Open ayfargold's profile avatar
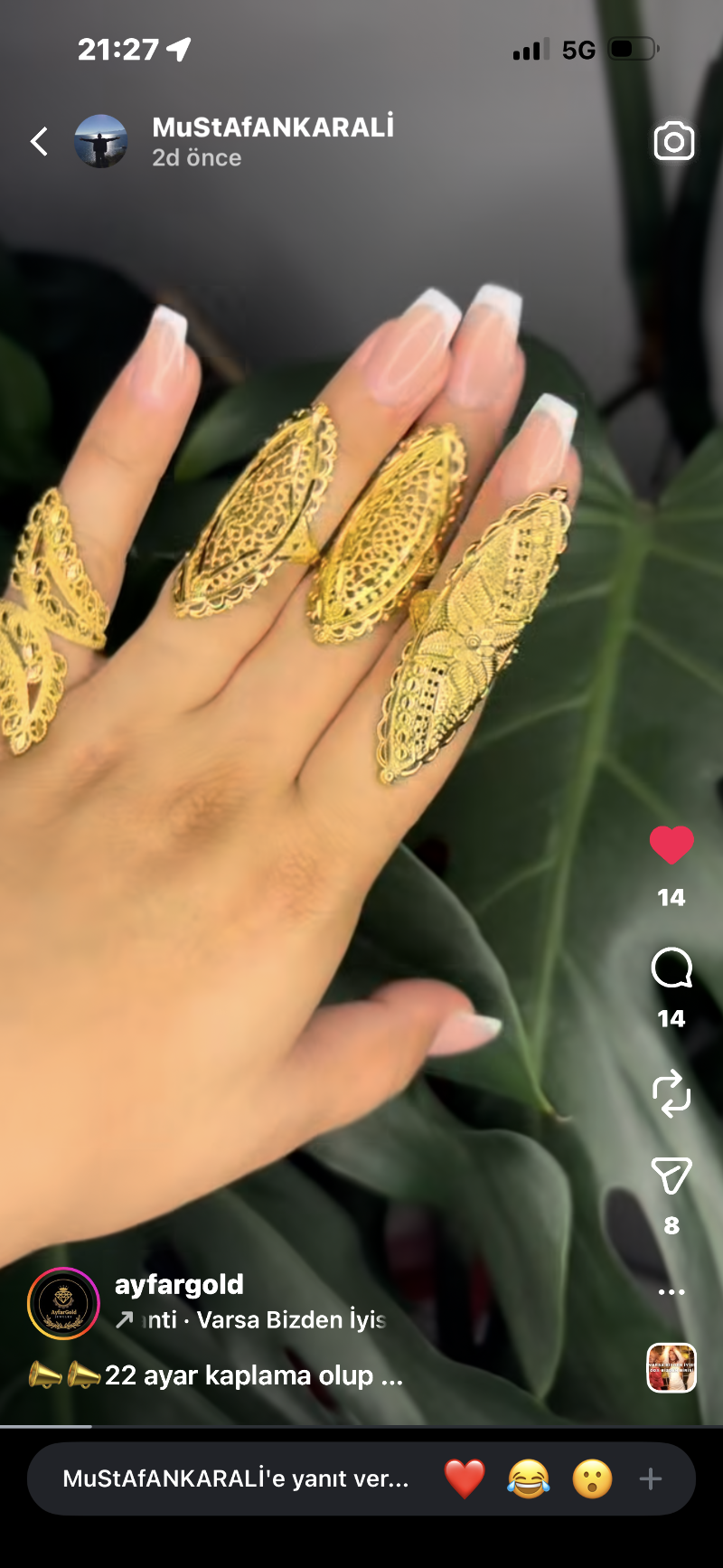Screen dimensions: 723x1568 coord(63,1303)
